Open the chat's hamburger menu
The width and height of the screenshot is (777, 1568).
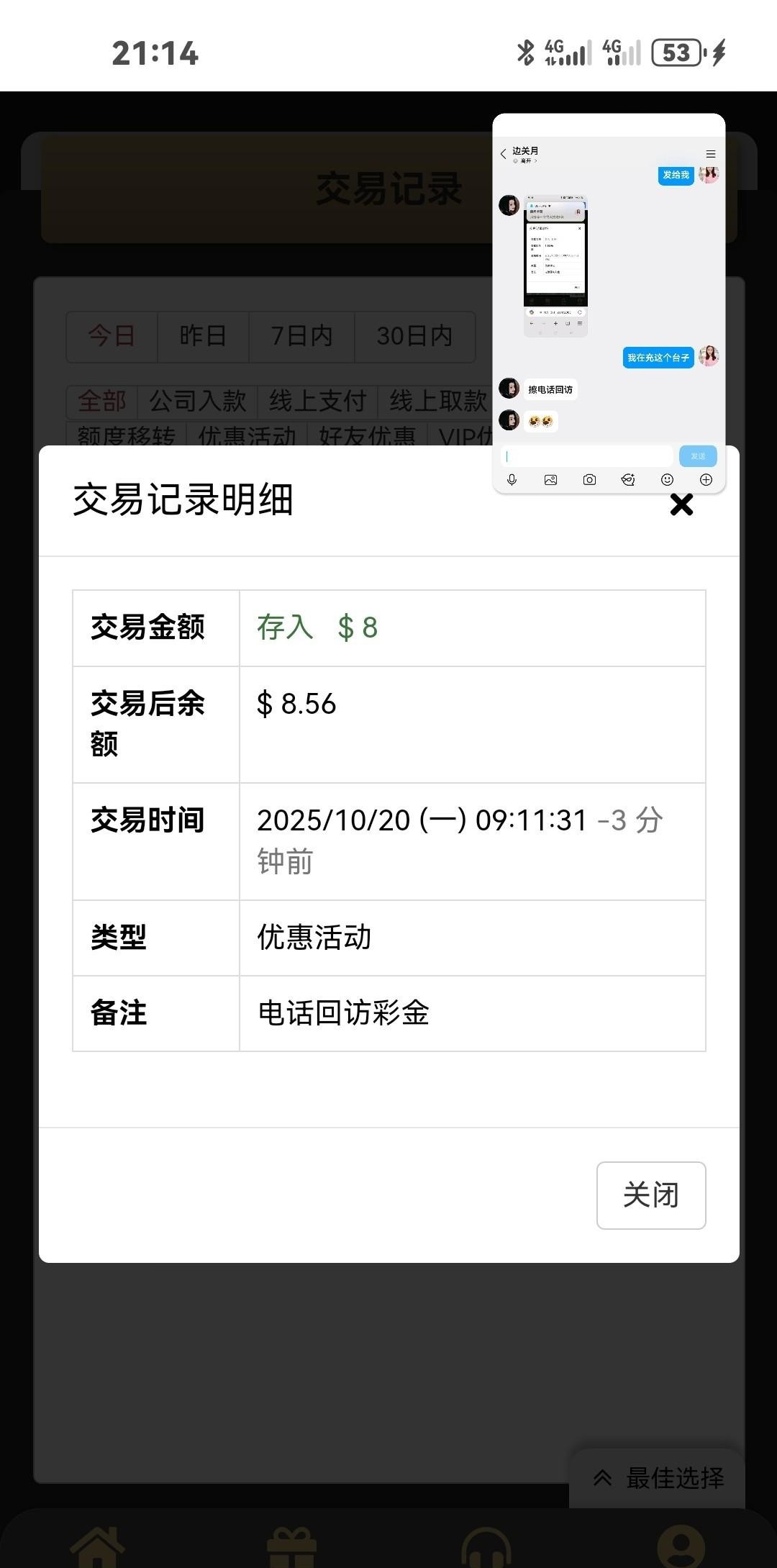(711, 154)
